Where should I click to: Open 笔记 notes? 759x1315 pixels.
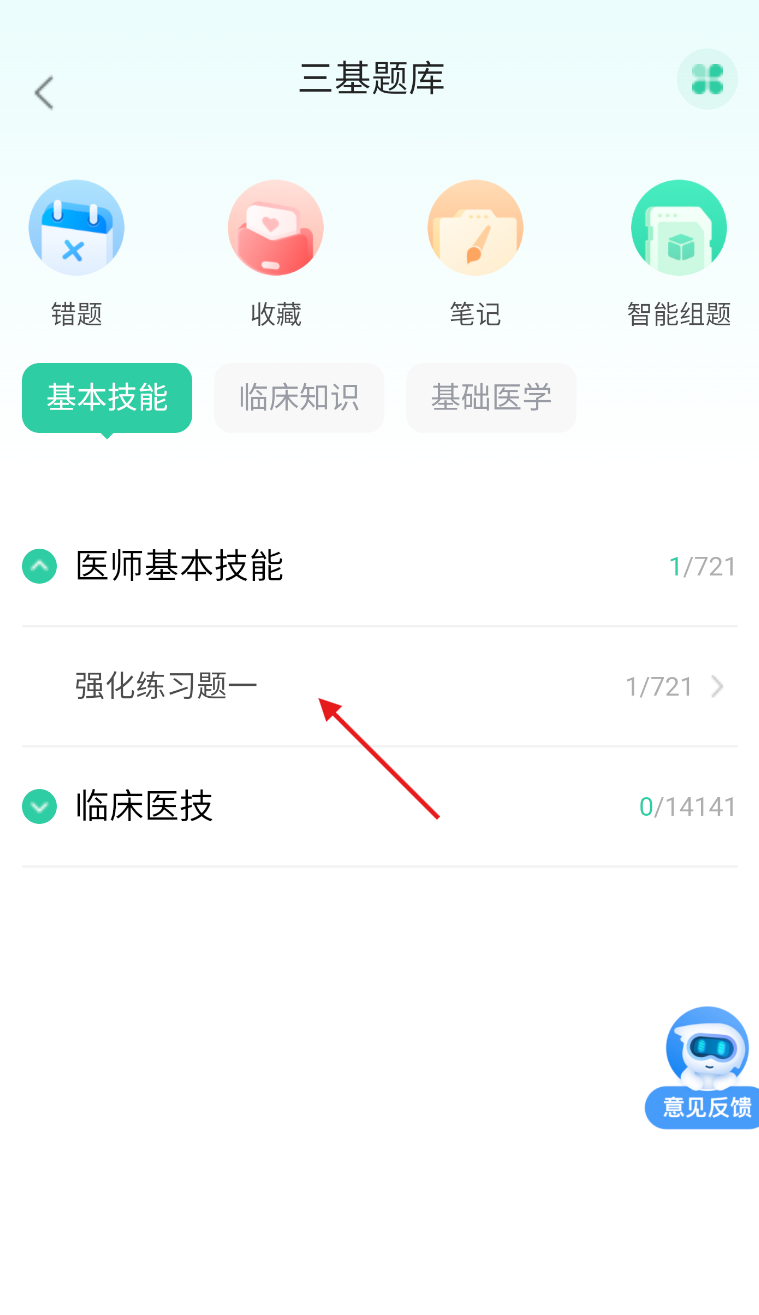click(x=475, y=228)
